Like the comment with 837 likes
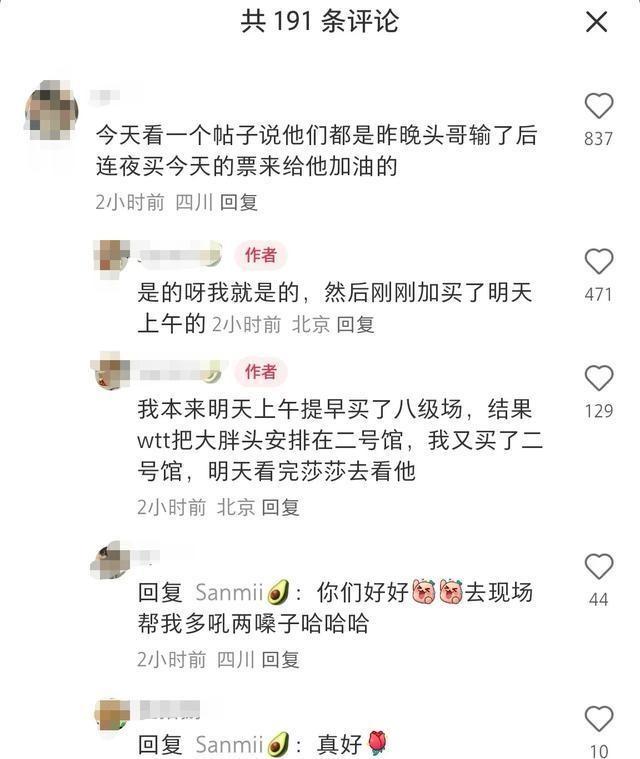Image resolution: width=640 pixels, height=759 pixels. [598, 107]
